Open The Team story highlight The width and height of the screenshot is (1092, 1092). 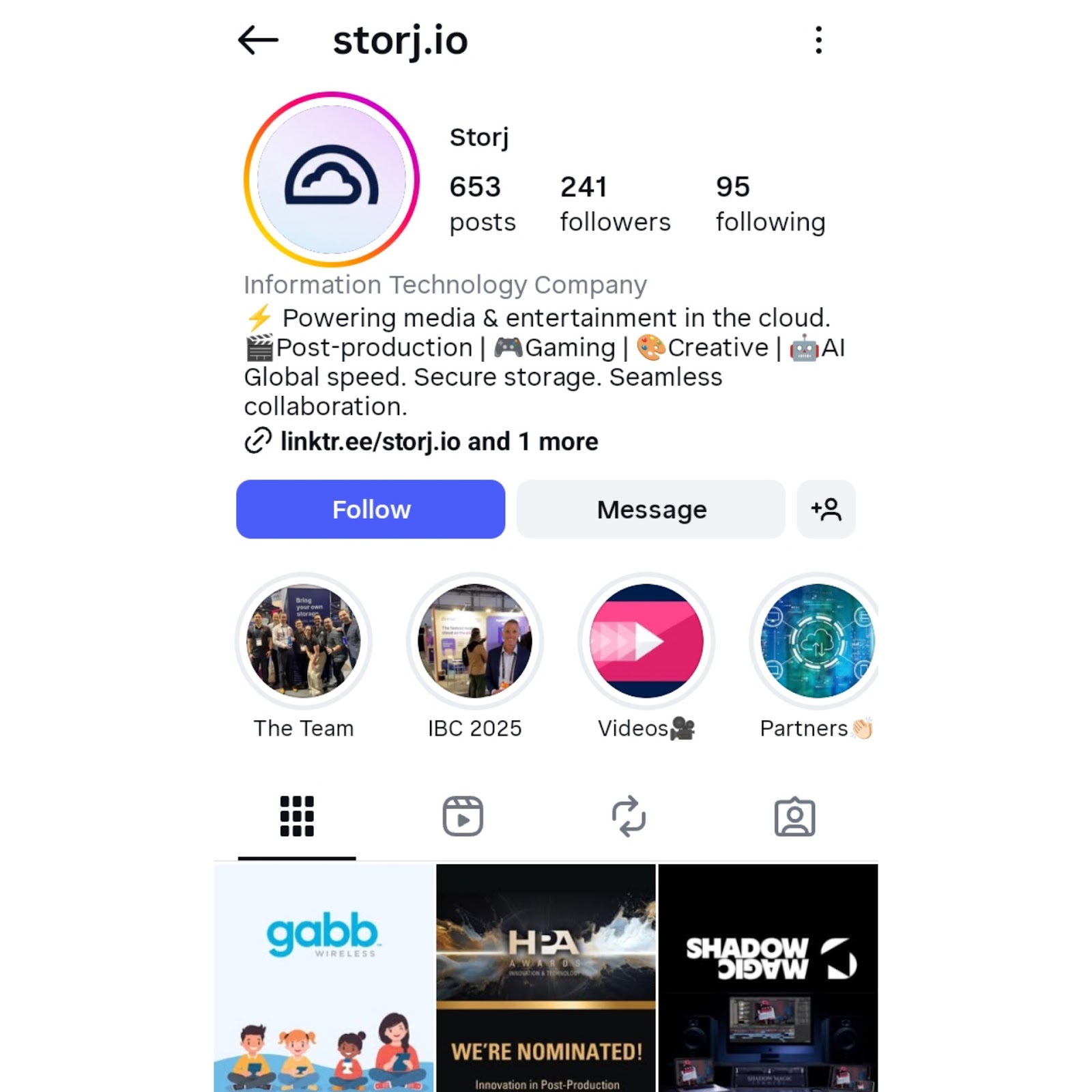pyautogui.click(x=304, y=642)
